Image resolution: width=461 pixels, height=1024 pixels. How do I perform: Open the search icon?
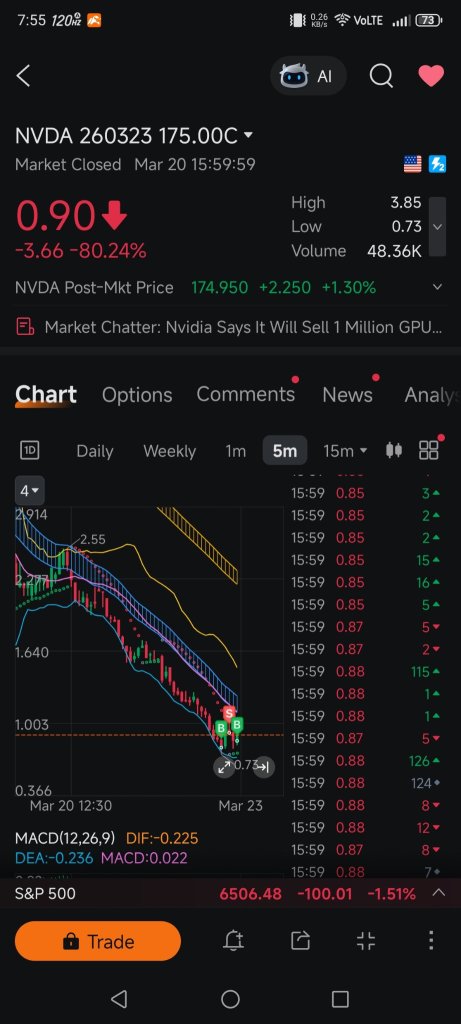(381, 76)
